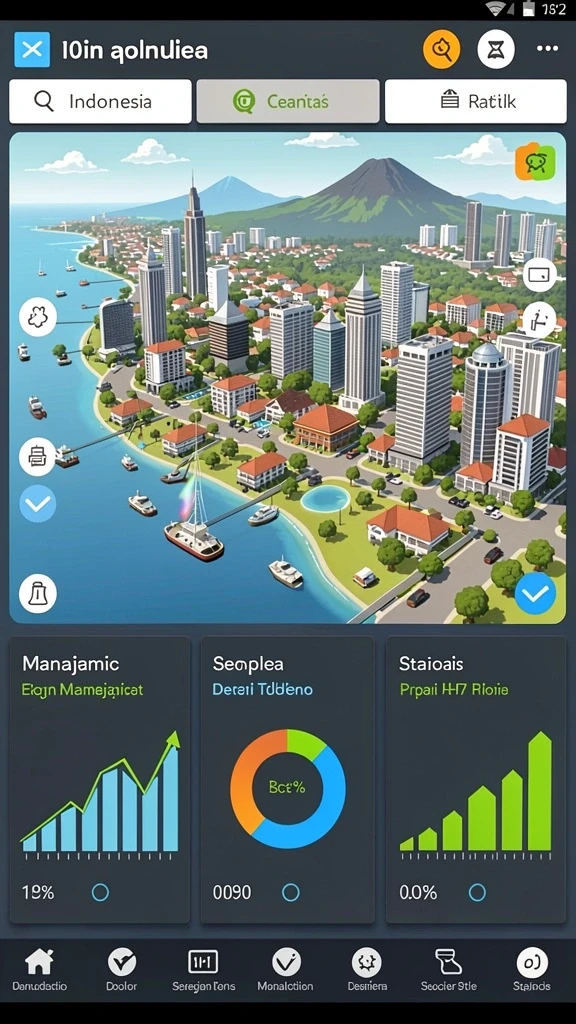Switch to the Doolor bottom tab
Image resolution: width=576 pixels, height=1024 pixels.
click(122, 970)
